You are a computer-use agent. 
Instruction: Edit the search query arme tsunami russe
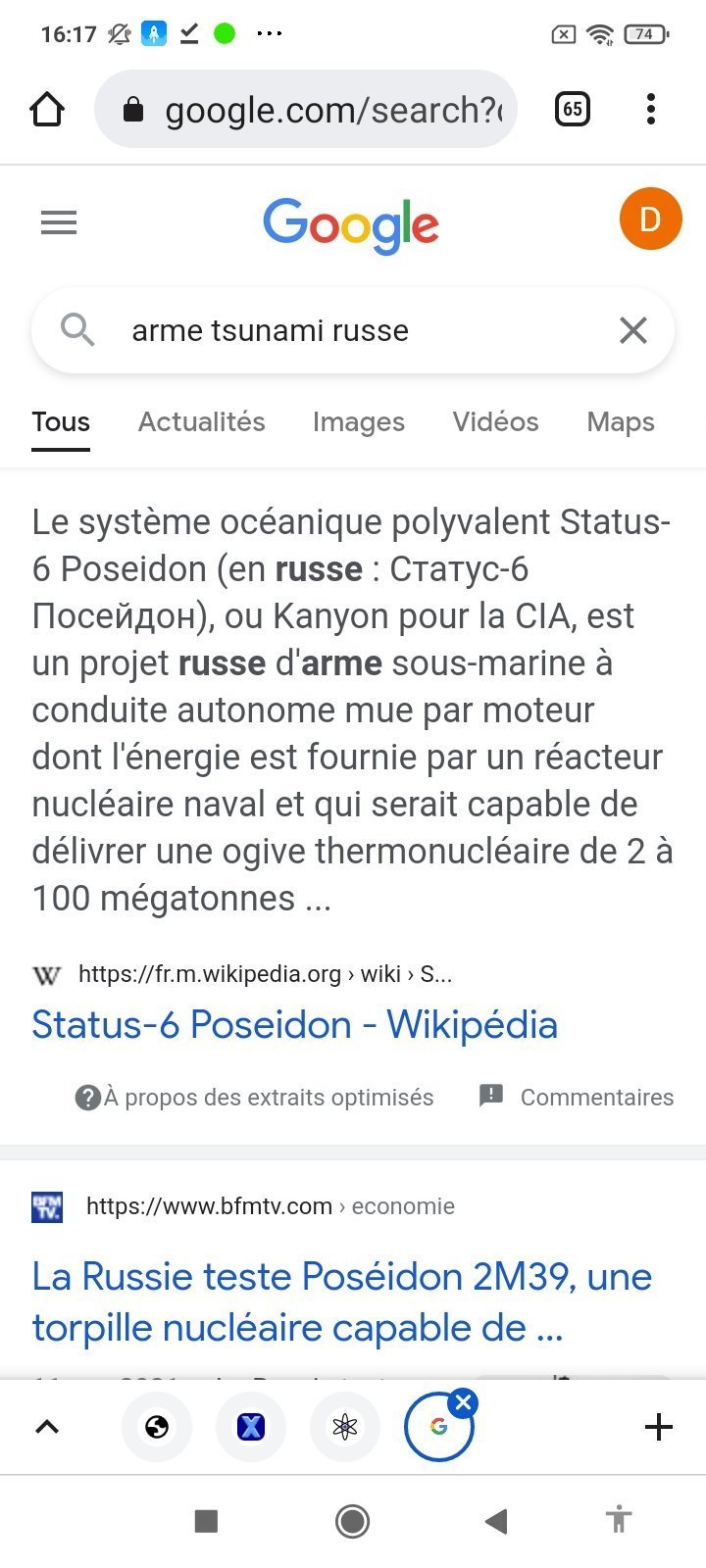point(333,331)
